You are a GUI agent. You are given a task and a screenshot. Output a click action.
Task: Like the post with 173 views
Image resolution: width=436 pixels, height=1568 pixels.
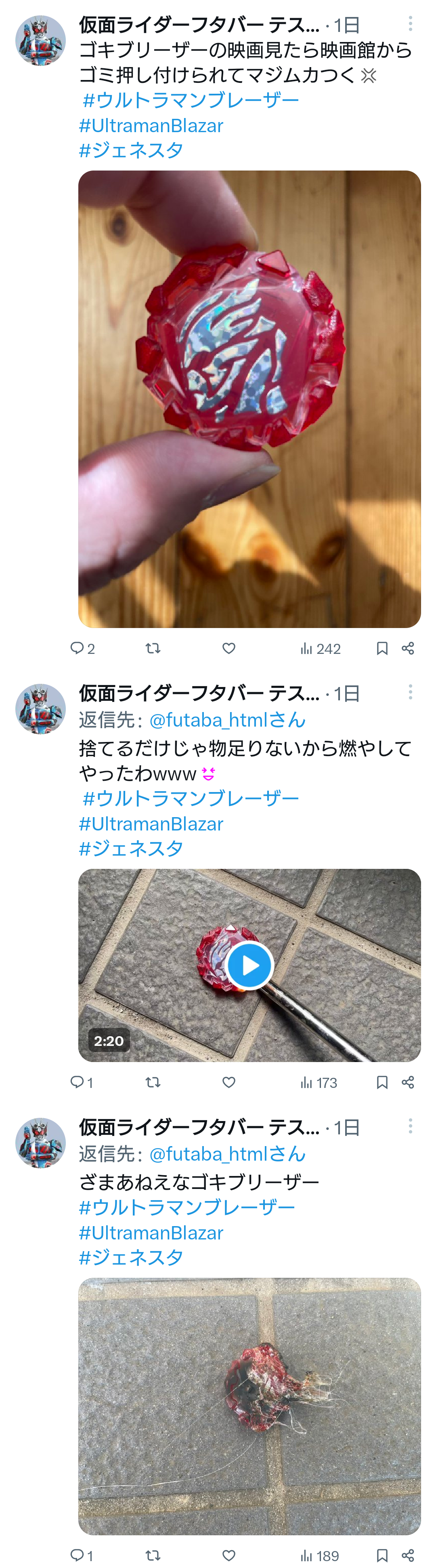pos(228,1082)
